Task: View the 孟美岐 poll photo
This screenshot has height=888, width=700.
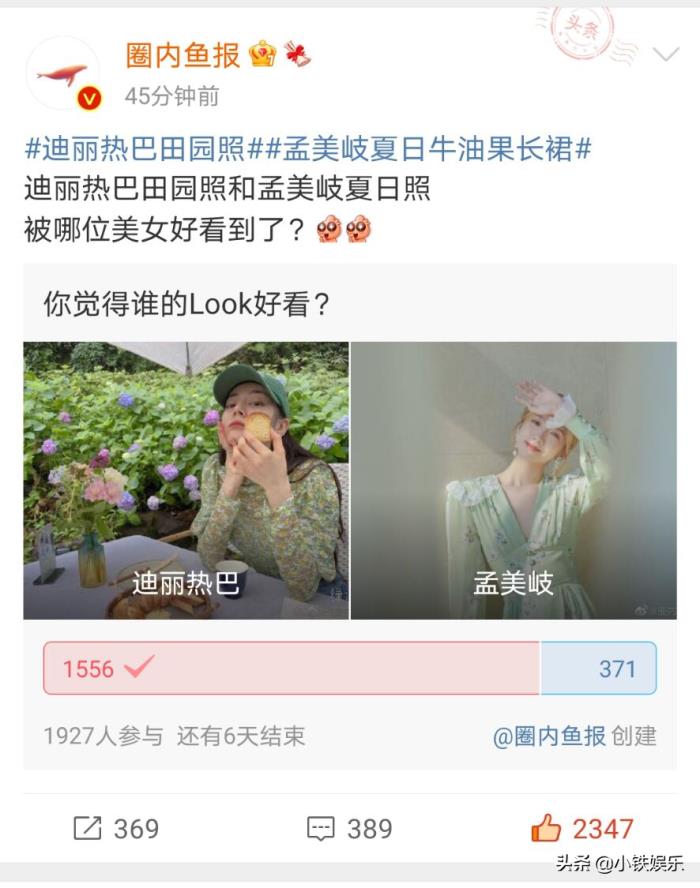Action: (x=513, y=480)
